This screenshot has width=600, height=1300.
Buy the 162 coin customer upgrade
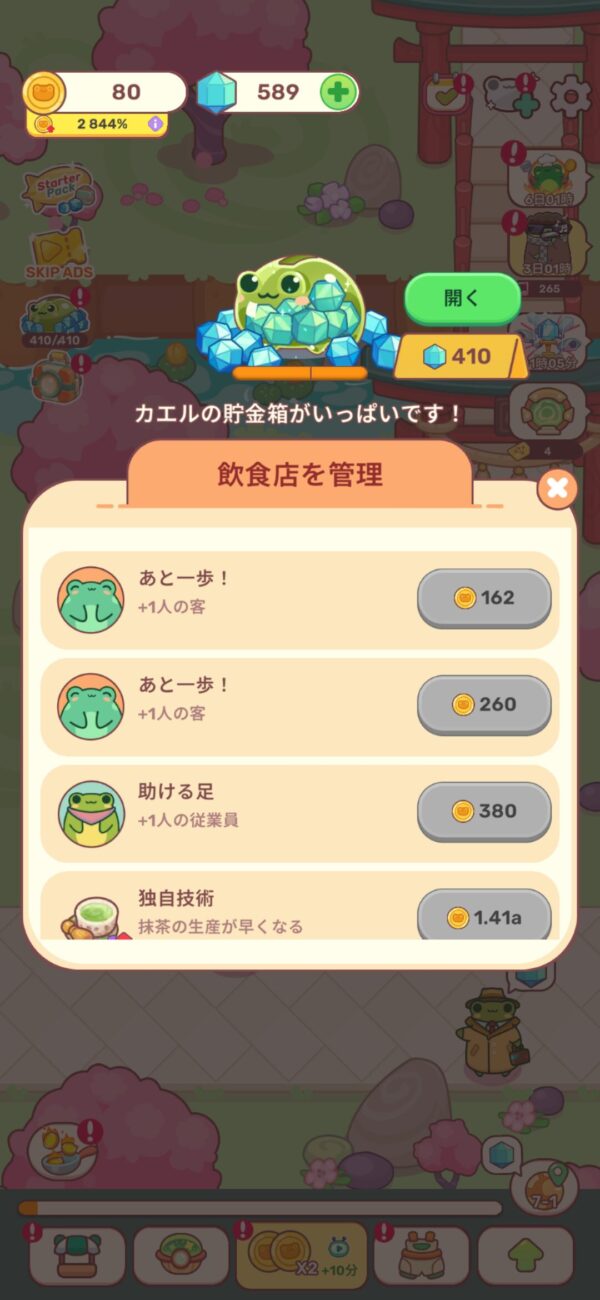coord(484,598)
